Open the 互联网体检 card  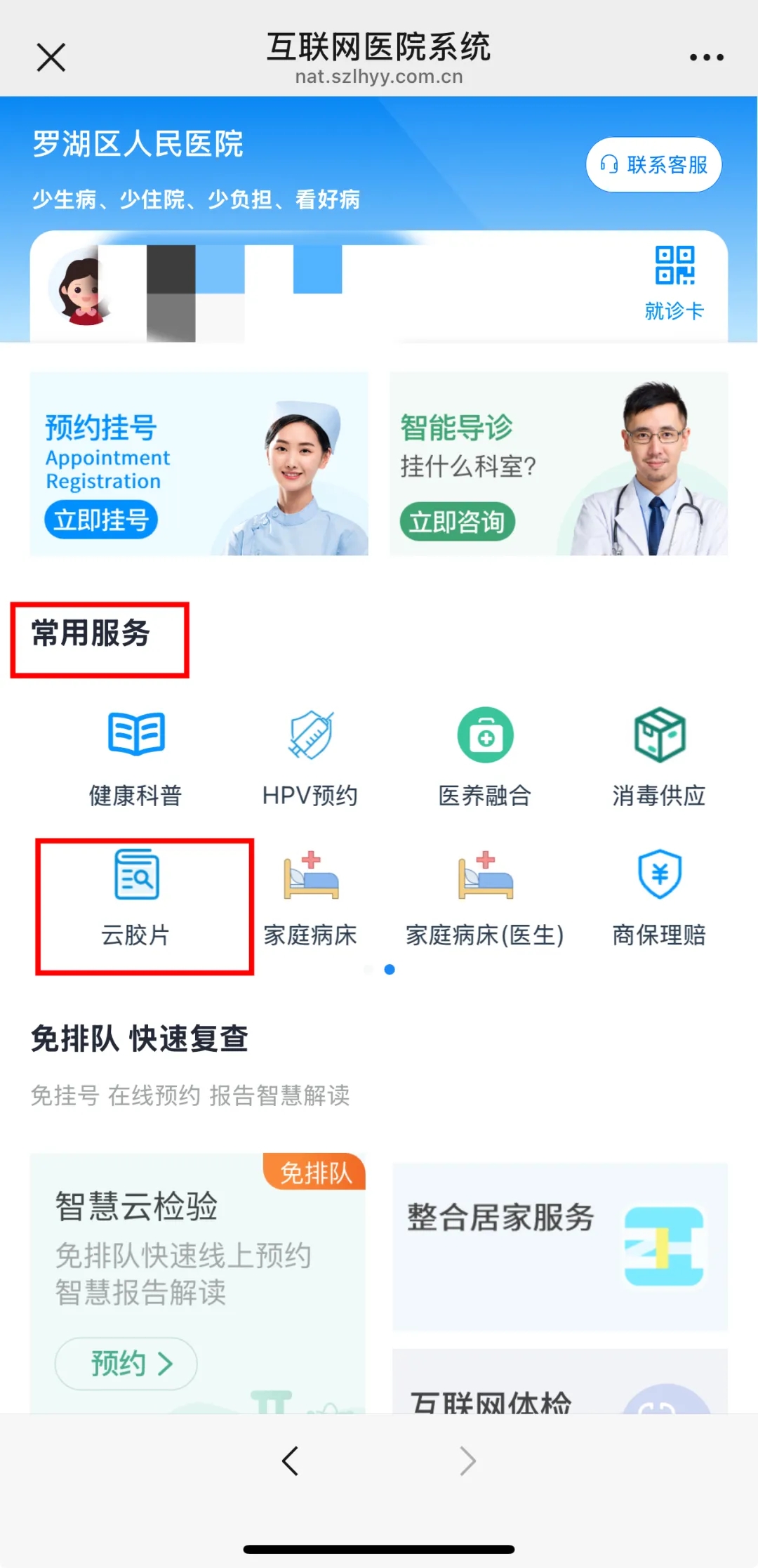559,1387
